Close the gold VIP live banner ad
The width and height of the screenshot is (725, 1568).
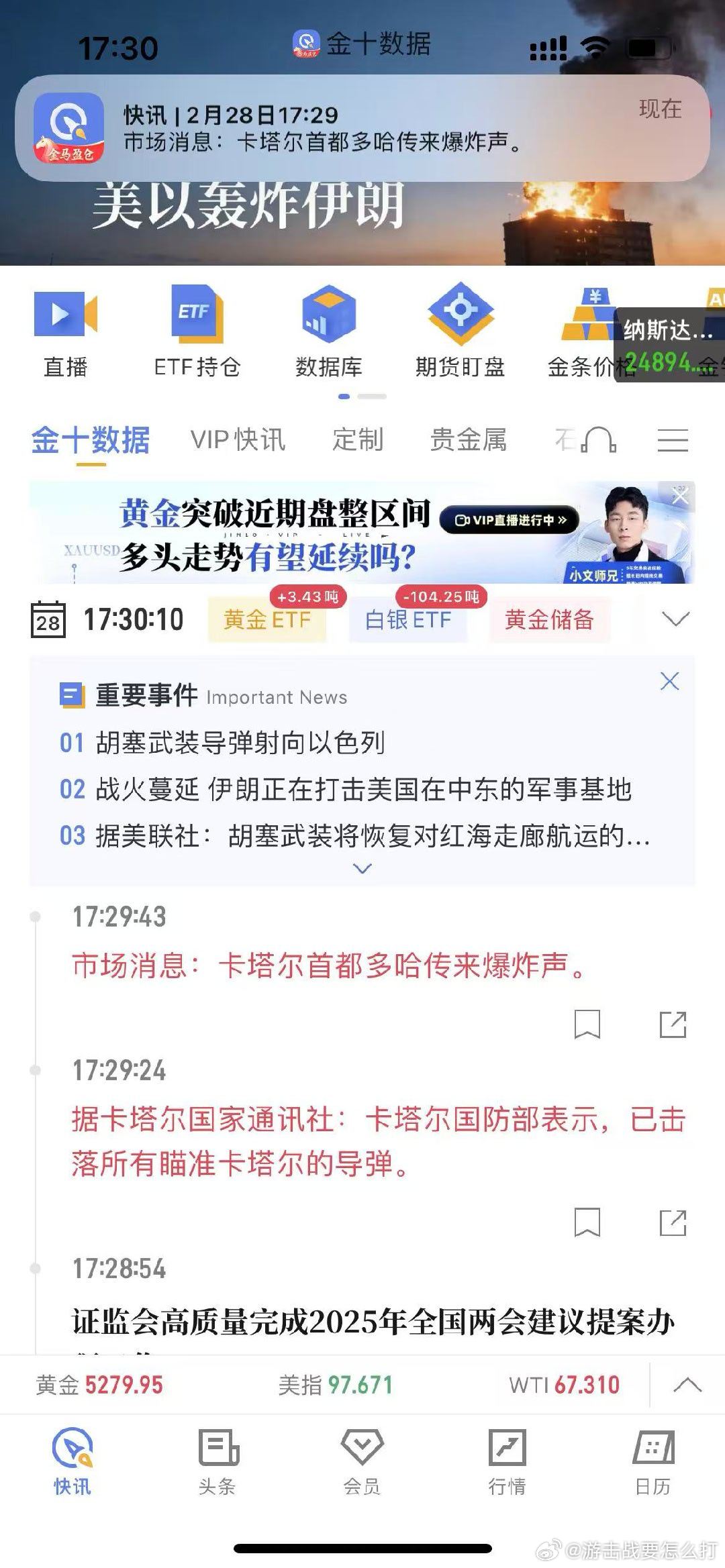(x=681, y=496)
